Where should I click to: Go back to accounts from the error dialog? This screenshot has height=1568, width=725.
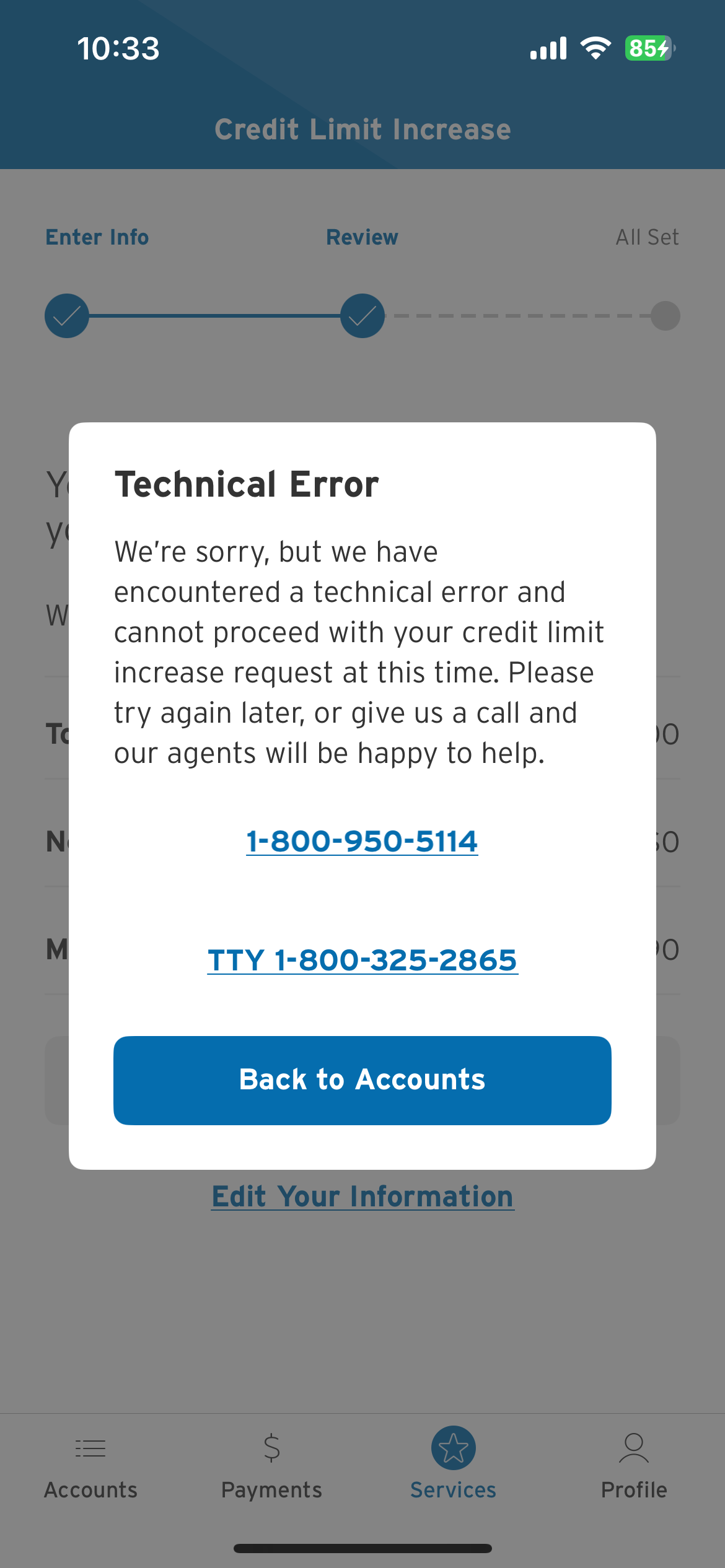pyautogui.click(x=362, y=1080)
